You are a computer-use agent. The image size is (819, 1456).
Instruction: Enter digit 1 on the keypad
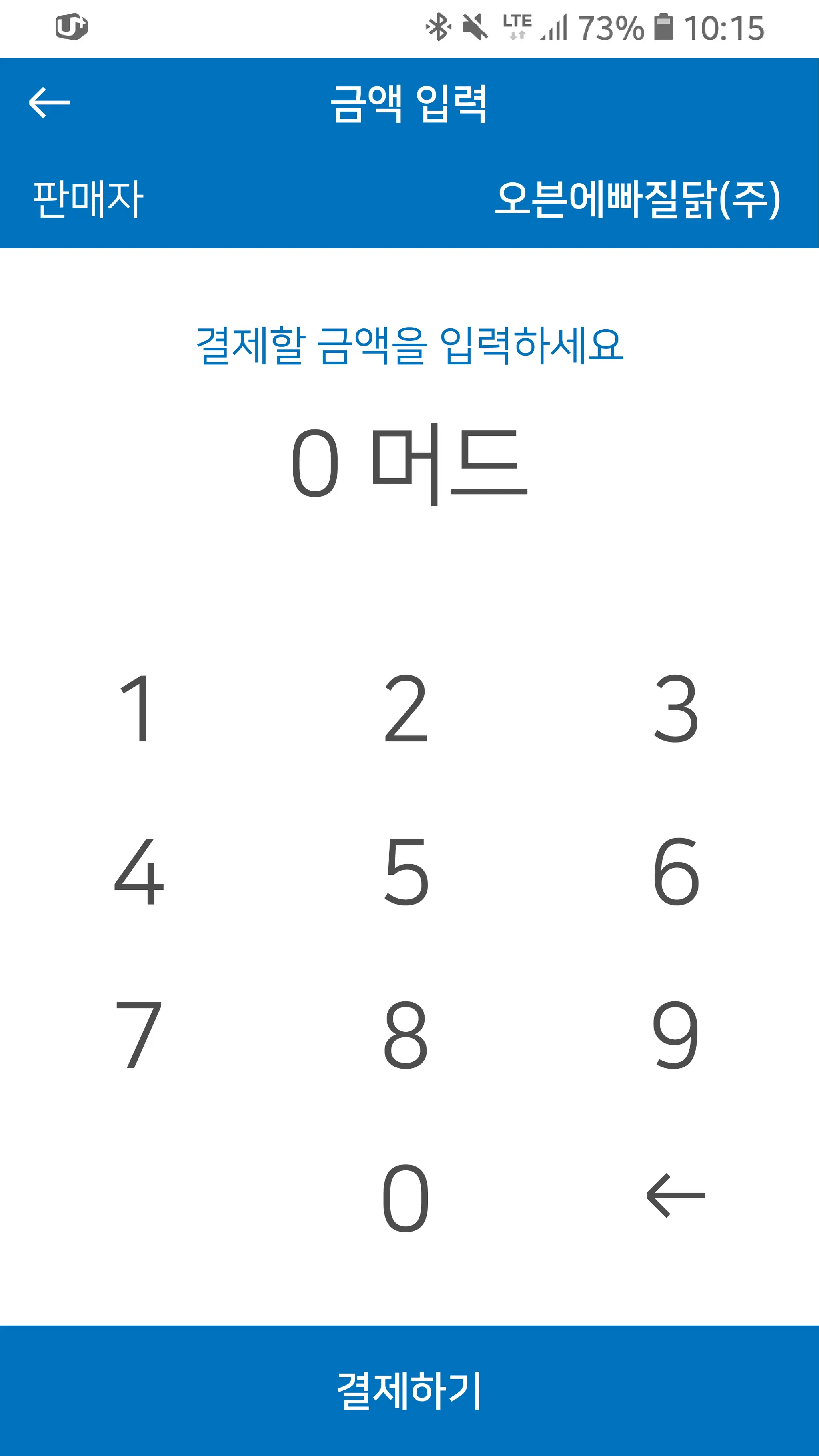(x=137, y=708)
